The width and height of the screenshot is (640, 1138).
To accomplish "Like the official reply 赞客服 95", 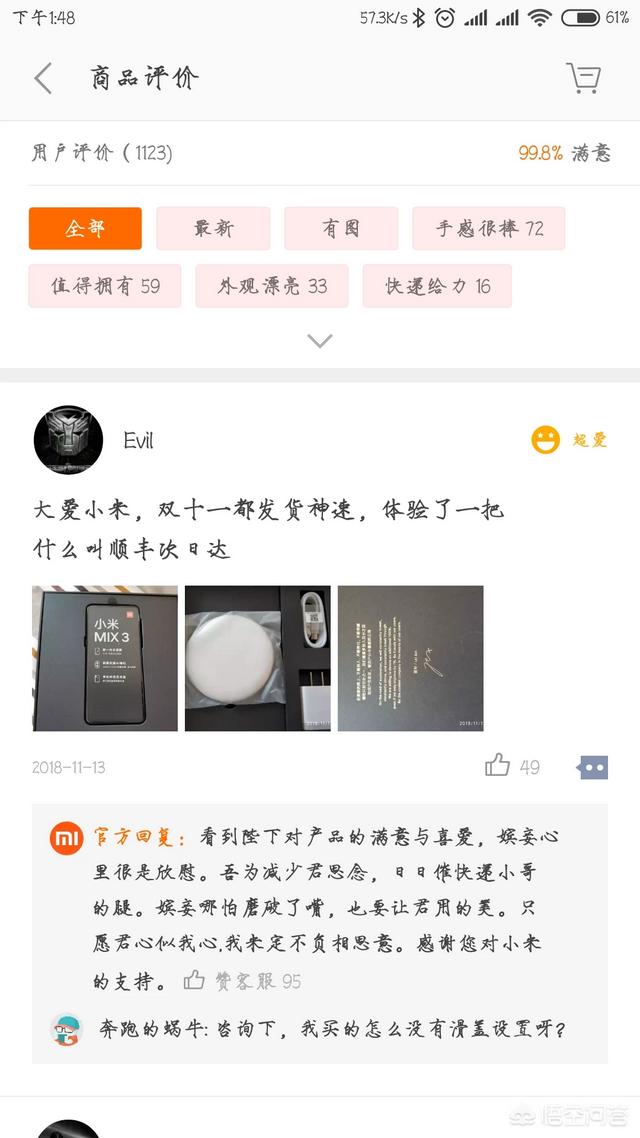I will click(x=195, y=981).
